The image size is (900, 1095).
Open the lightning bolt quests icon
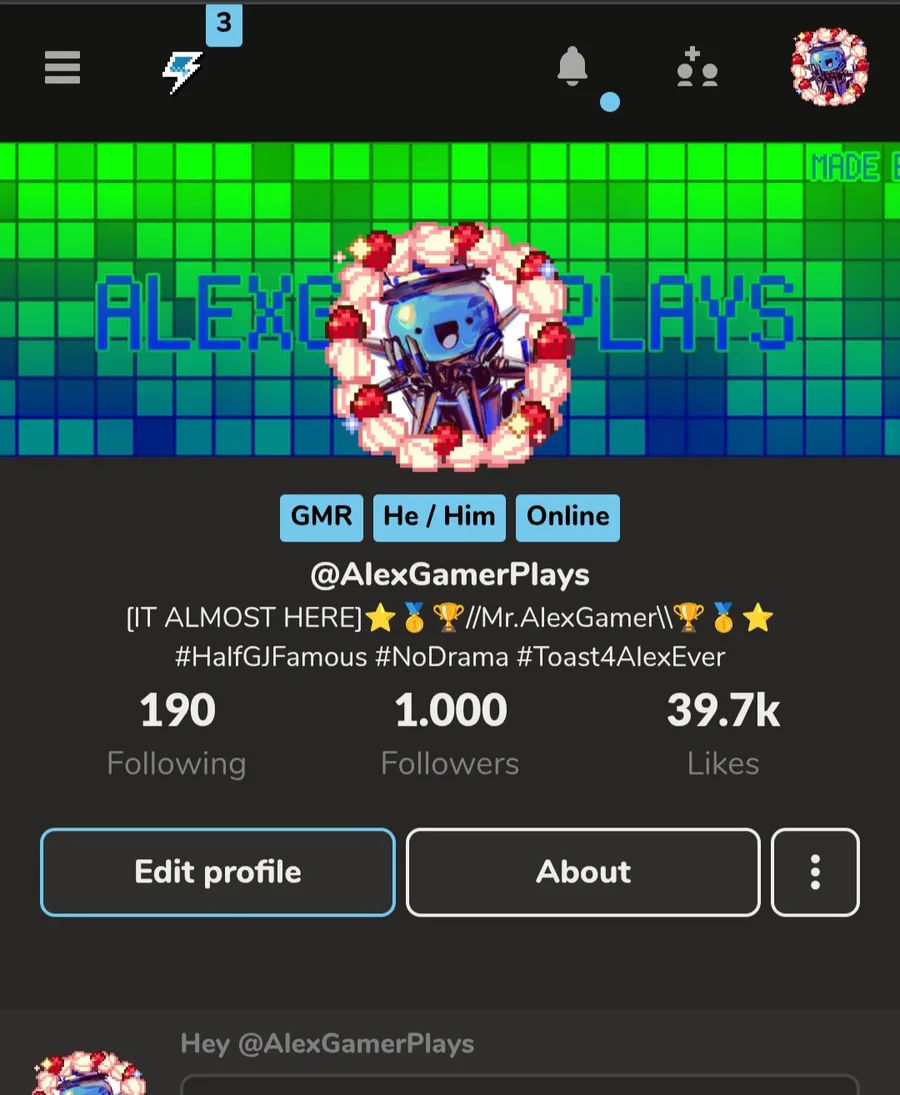183,71
